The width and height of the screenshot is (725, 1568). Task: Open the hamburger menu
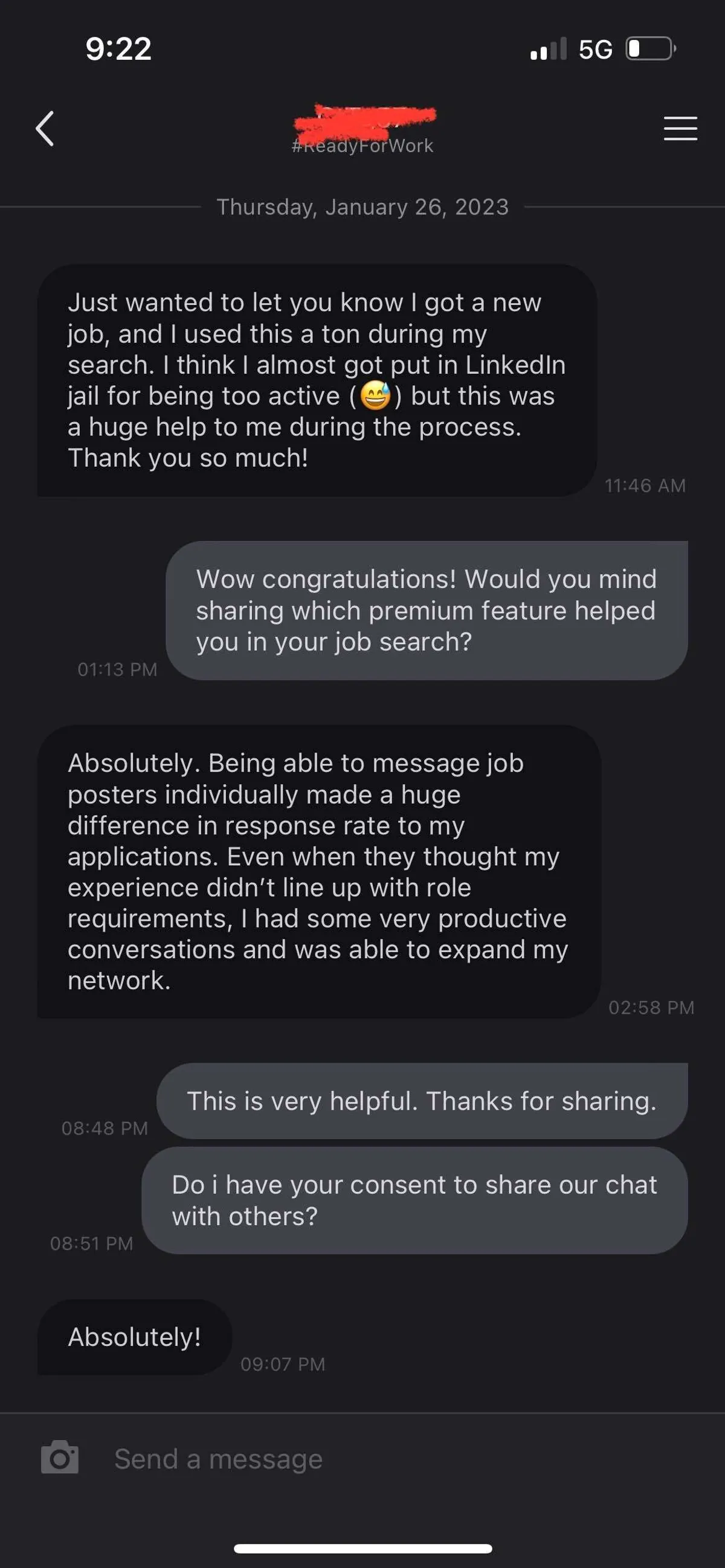(680, 129)
